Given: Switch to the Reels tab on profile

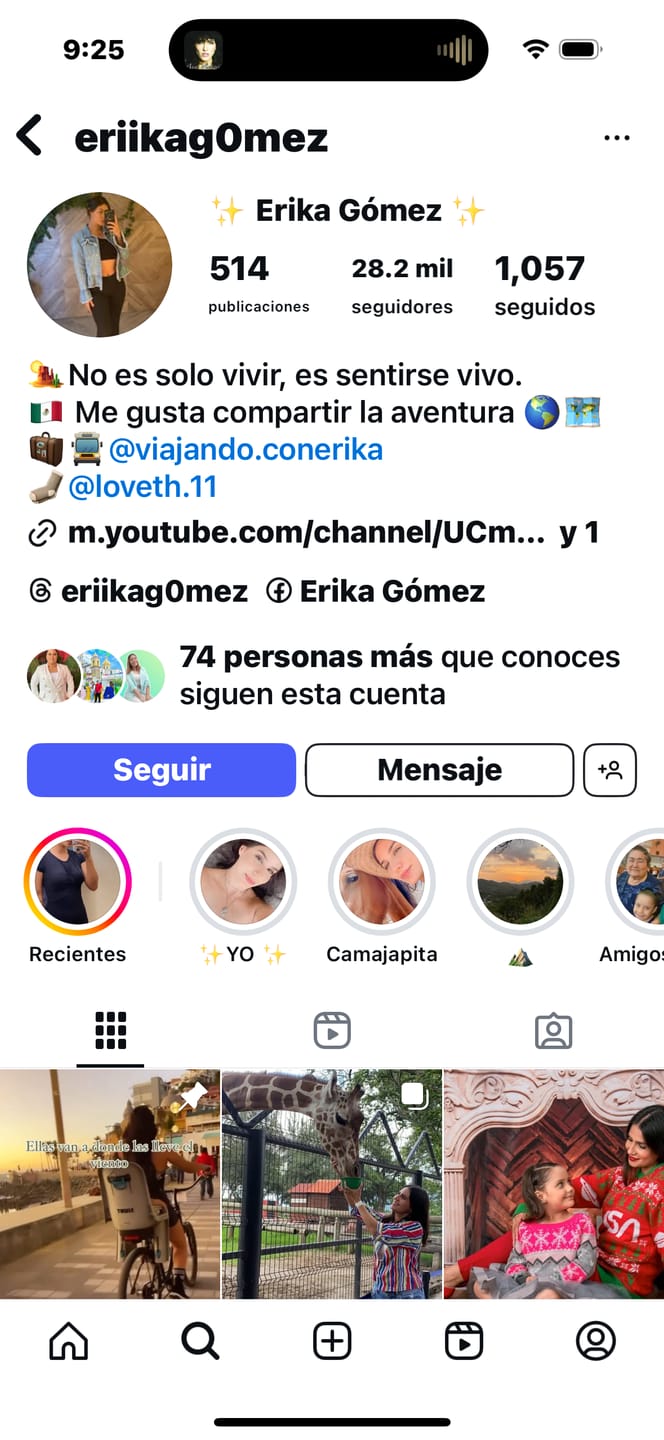Looking at the screenshot, I should [x=332, y=1030].
